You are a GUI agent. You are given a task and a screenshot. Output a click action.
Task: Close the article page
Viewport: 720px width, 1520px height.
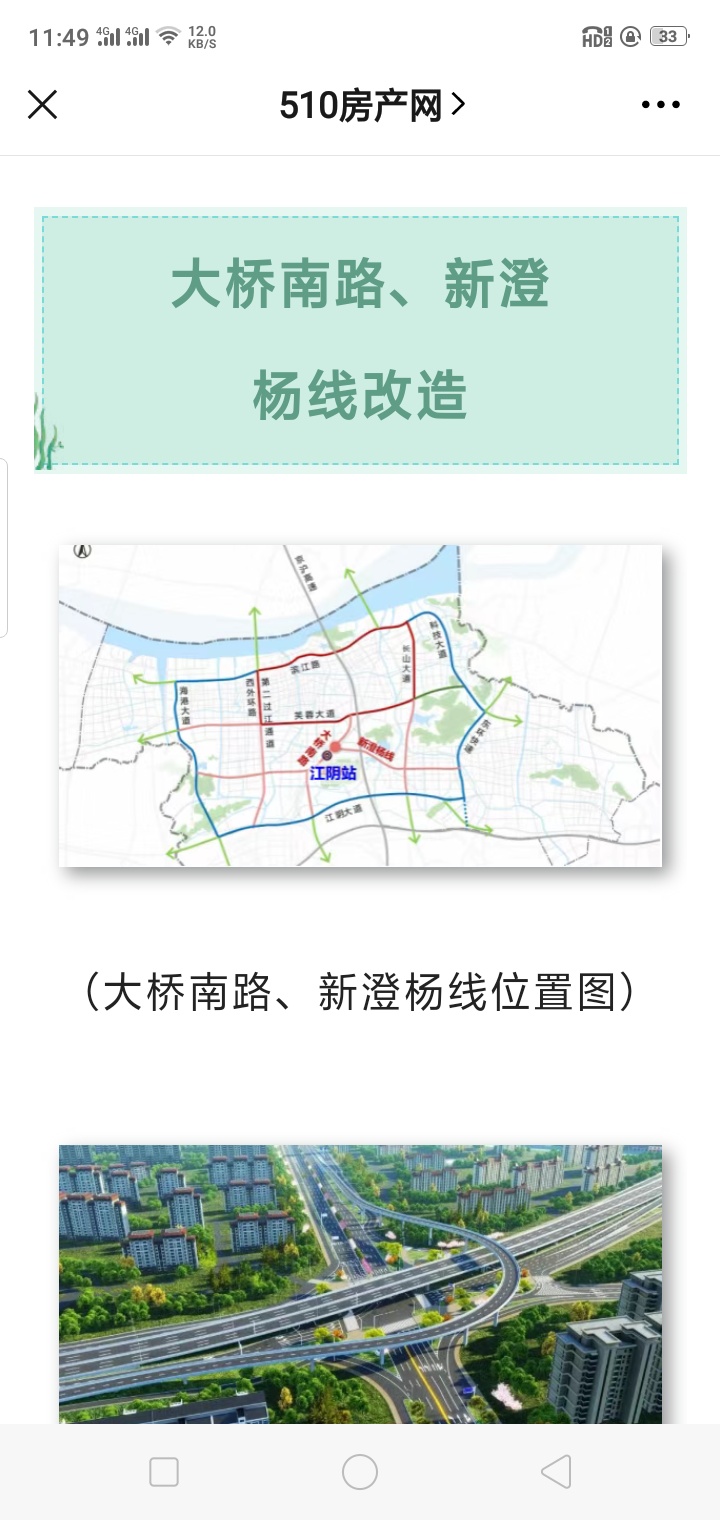(x=42, y=104)
